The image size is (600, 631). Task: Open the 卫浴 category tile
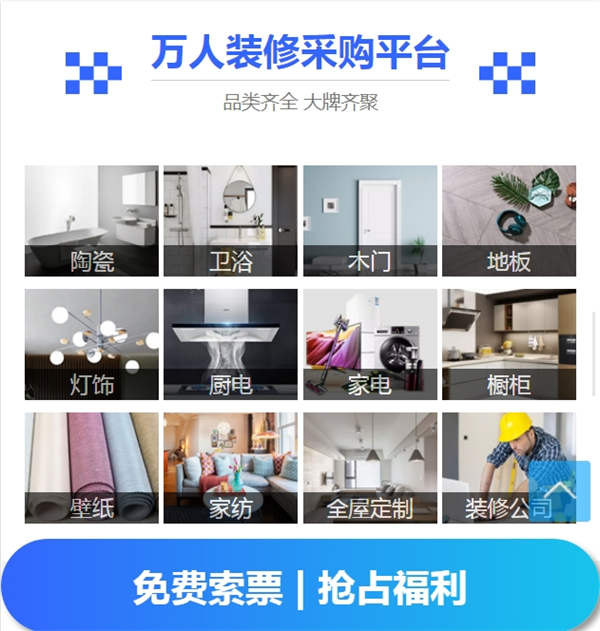pos(230,221)
